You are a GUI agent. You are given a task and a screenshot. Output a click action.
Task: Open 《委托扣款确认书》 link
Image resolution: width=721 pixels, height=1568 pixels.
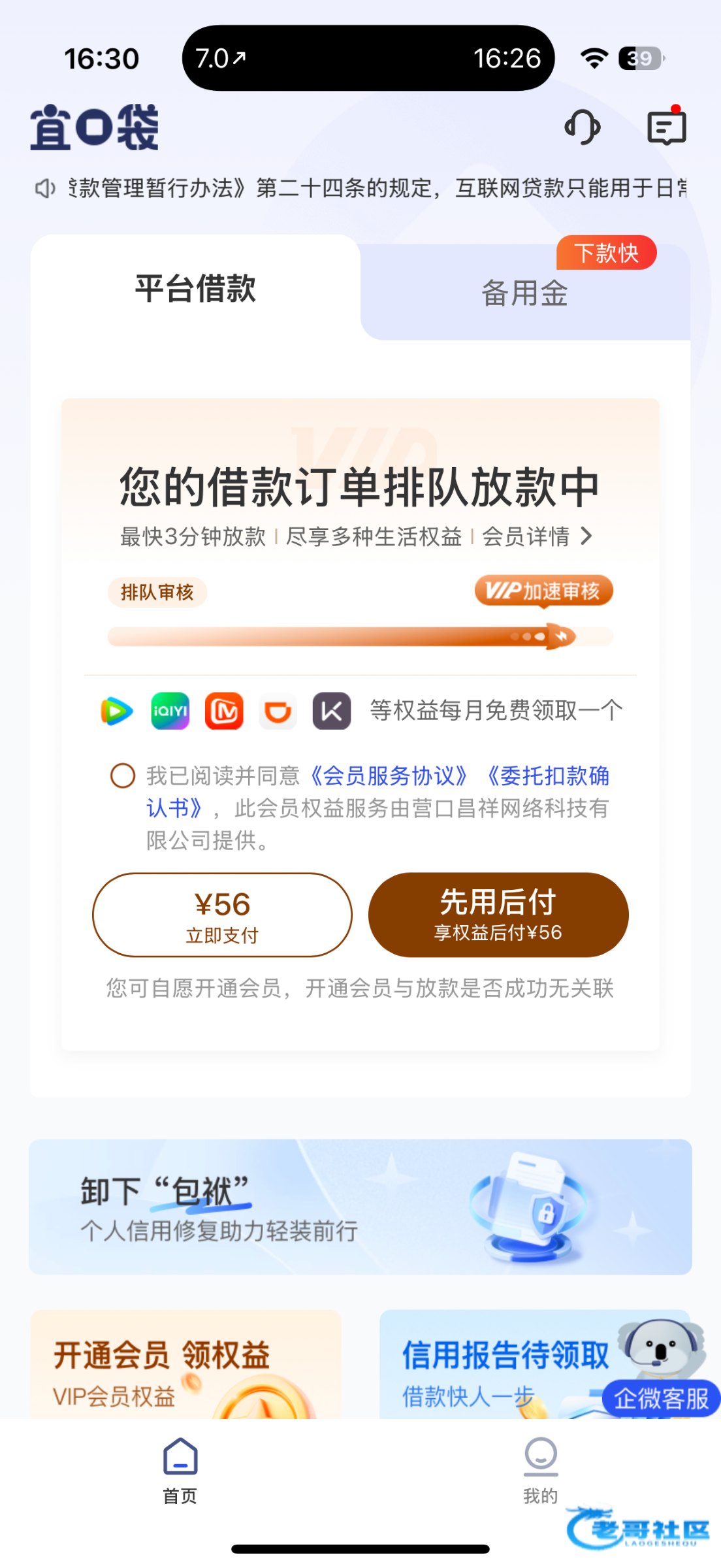pyautogui.click(x=547, y=776)
